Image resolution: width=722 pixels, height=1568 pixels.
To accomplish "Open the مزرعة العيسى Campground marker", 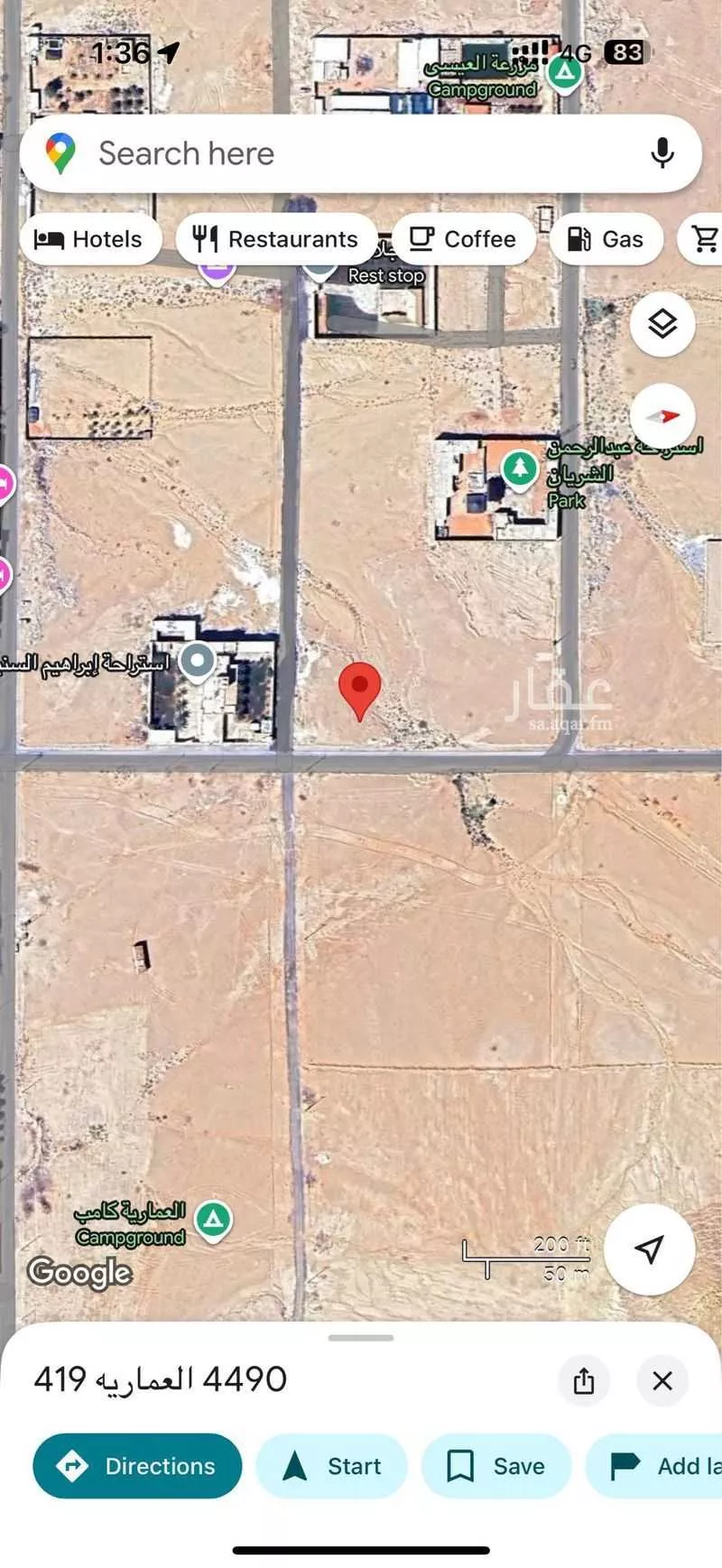I will tap(565, 70).
